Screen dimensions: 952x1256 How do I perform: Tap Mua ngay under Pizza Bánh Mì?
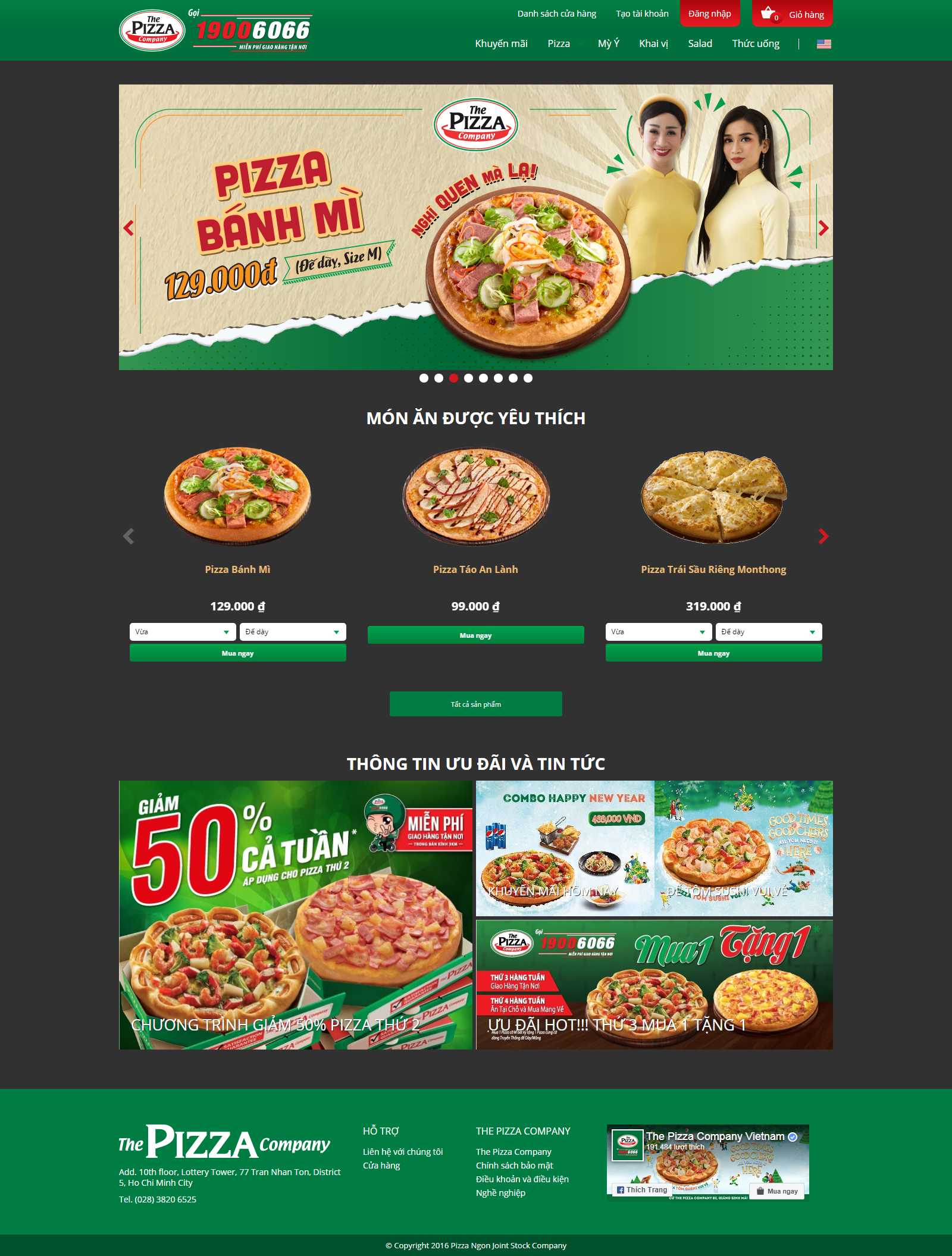(x=237, y=653)
